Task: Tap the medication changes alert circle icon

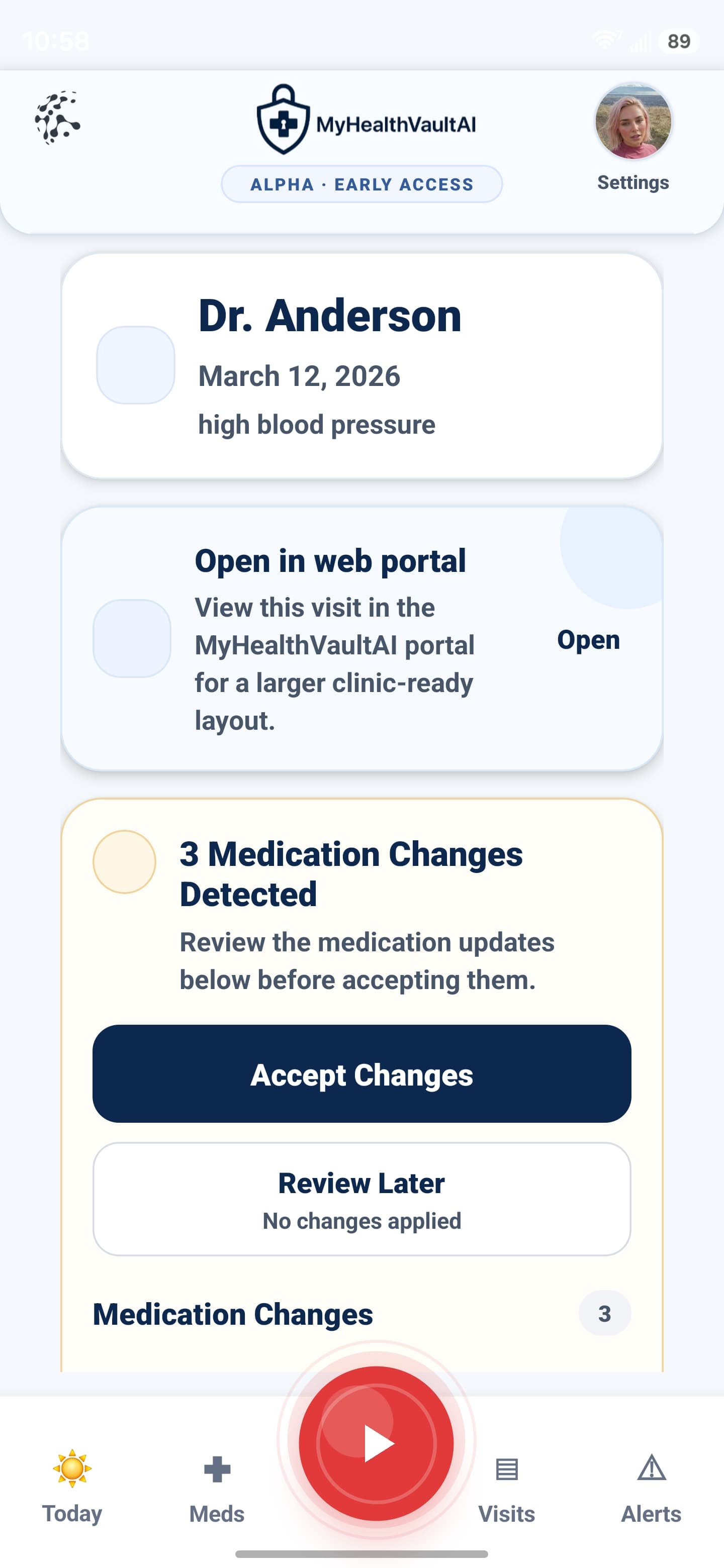Action: 125,862
